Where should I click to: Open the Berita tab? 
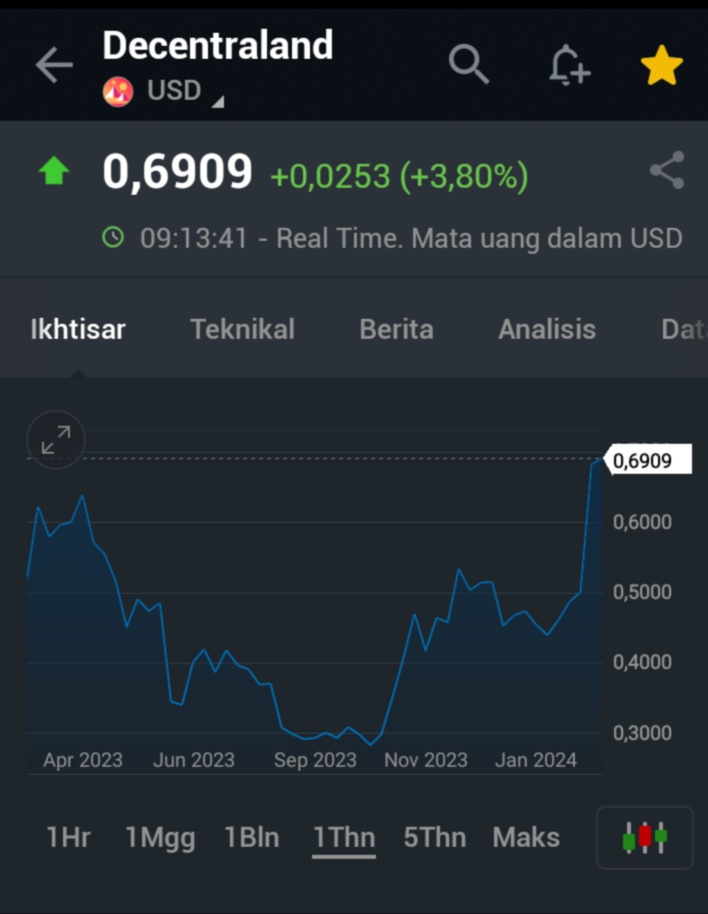pos(396,329)
